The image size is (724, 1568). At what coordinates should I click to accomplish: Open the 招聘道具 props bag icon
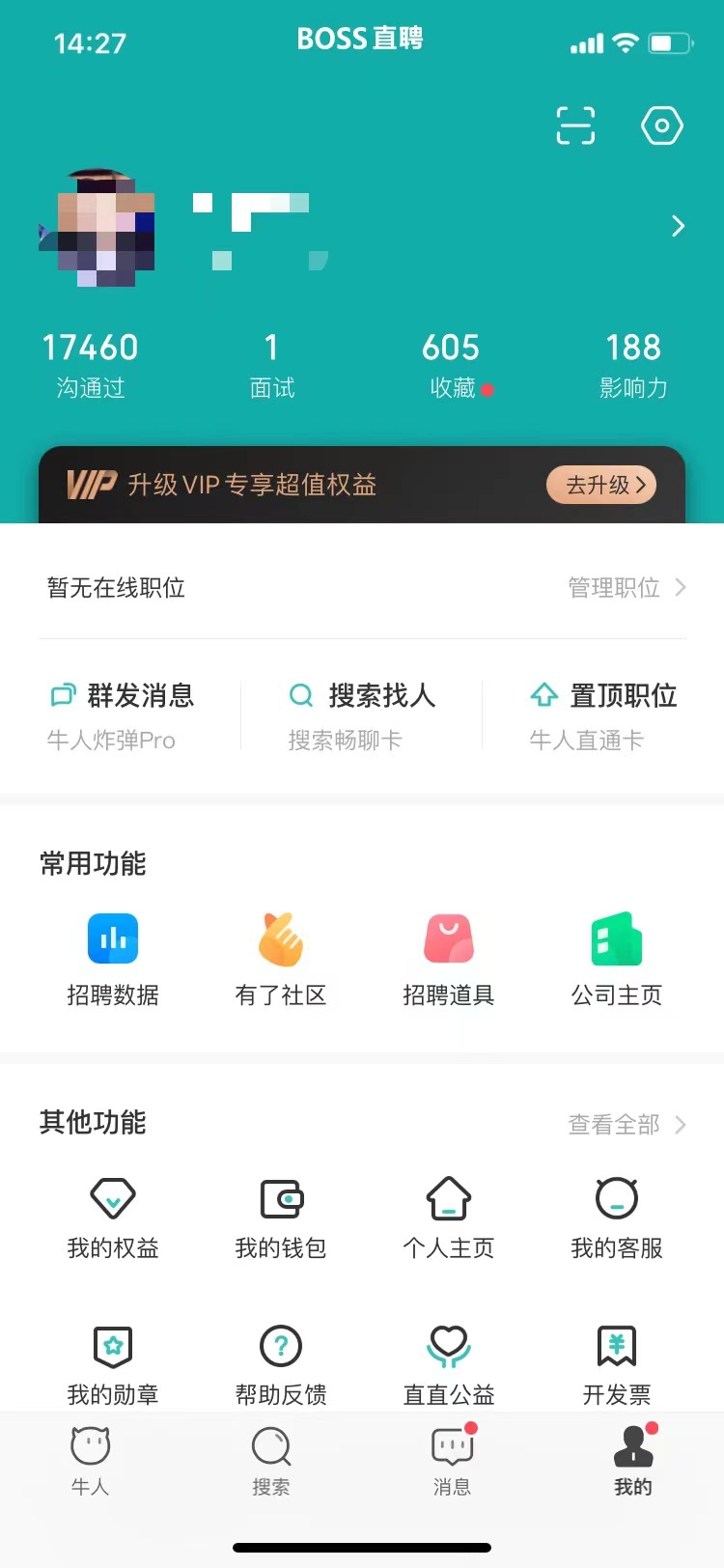(x=448, y=938)
